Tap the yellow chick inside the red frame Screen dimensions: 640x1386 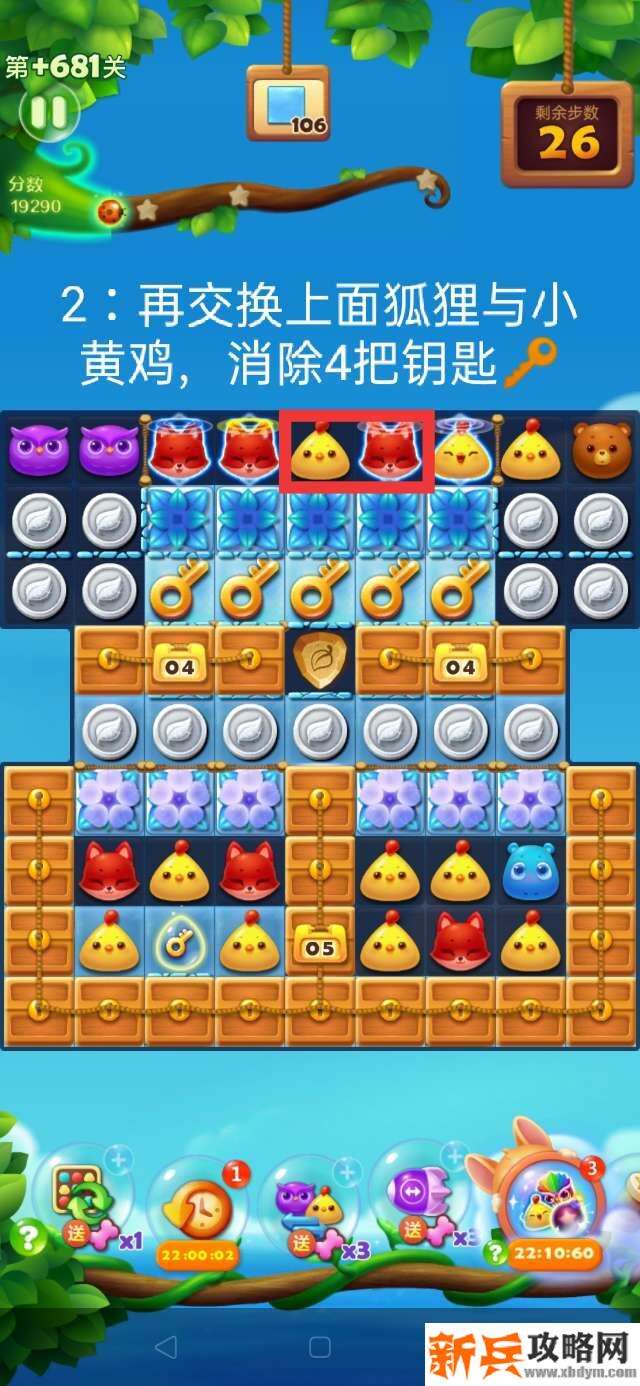pyautogui.click(x=322, y=449)
